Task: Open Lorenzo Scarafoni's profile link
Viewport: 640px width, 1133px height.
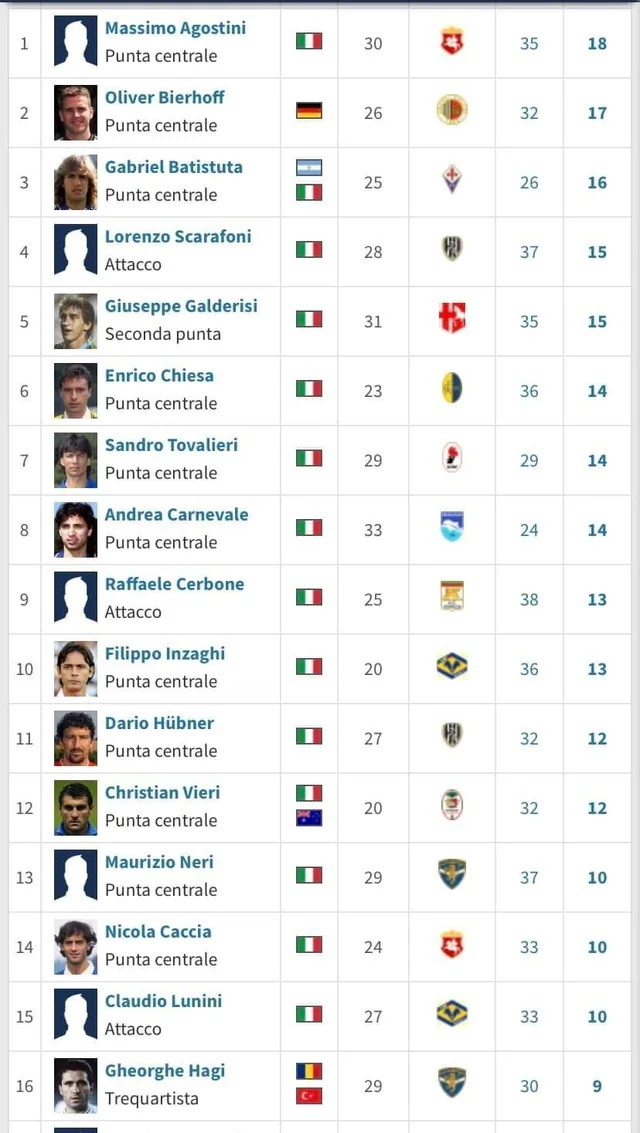Action: coord(178,236)
